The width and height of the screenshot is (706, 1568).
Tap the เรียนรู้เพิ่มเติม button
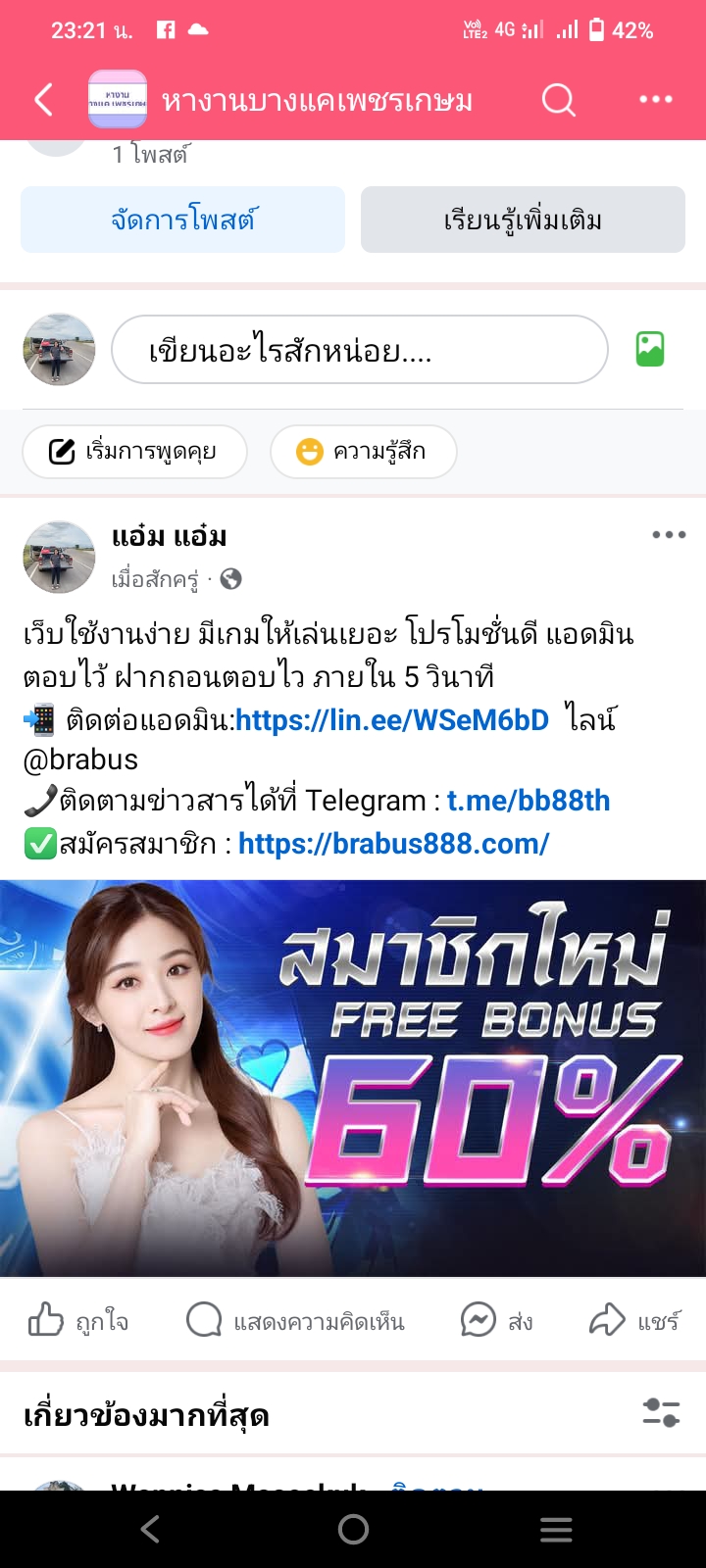point(523,220)
